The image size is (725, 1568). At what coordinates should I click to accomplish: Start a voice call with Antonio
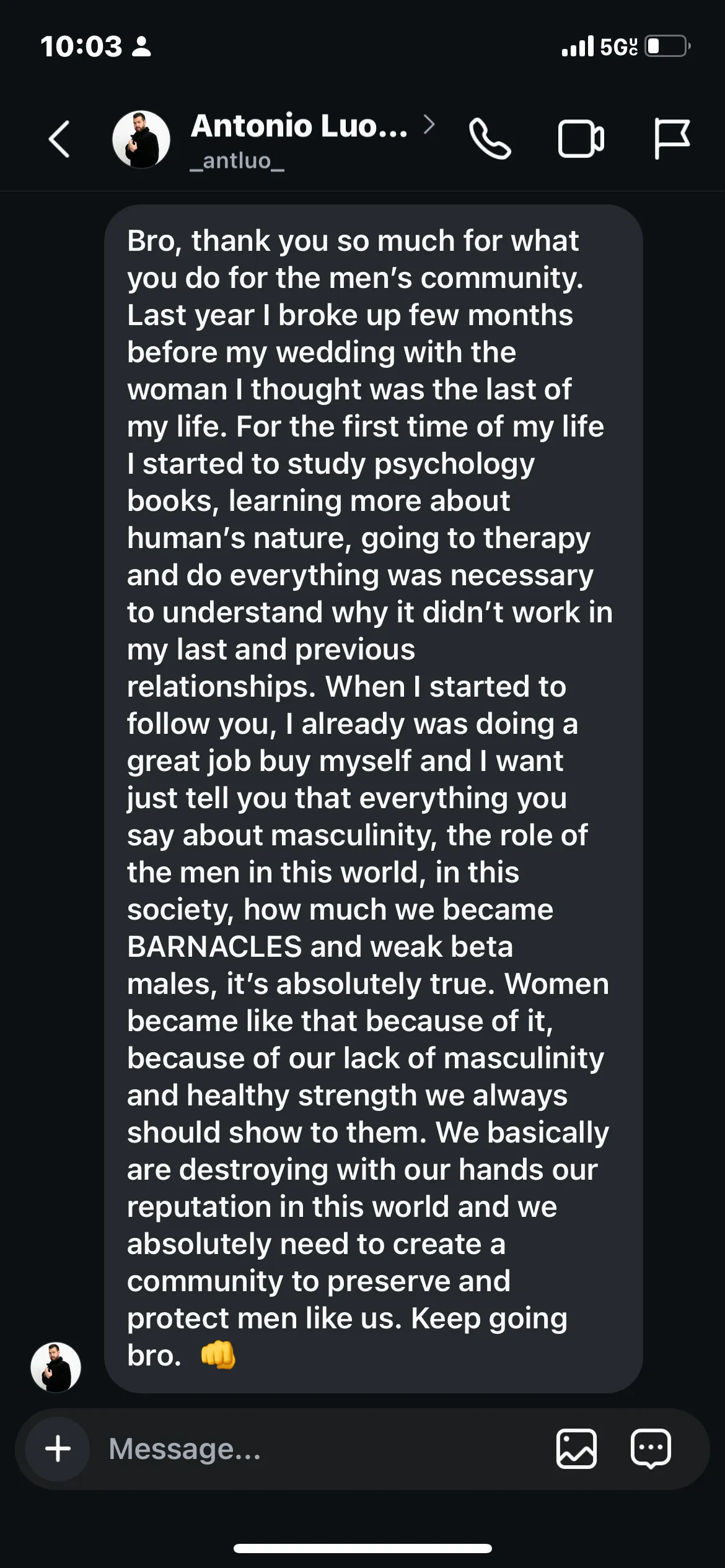click(490, 139)
